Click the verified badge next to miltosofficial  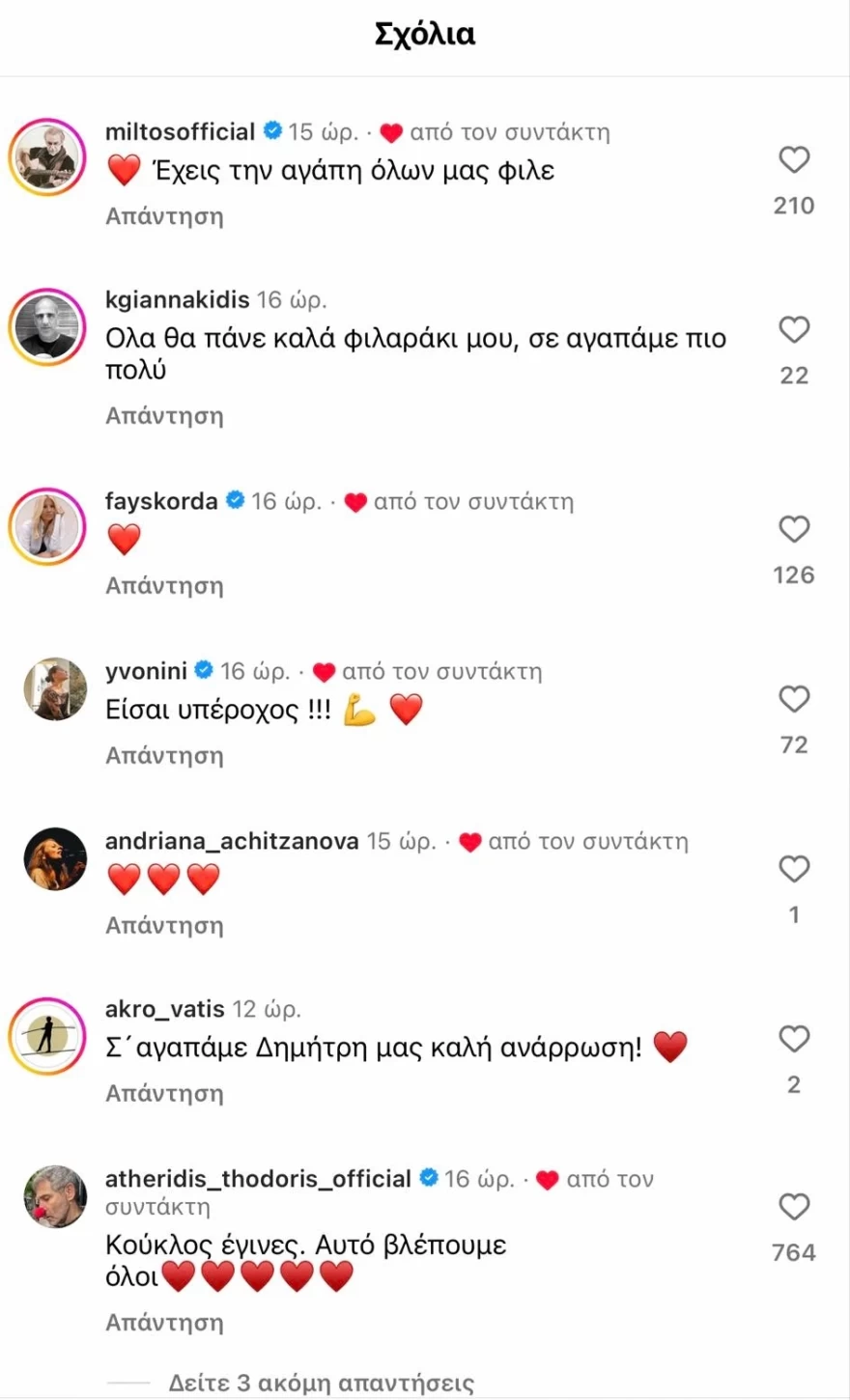(271, 131)
